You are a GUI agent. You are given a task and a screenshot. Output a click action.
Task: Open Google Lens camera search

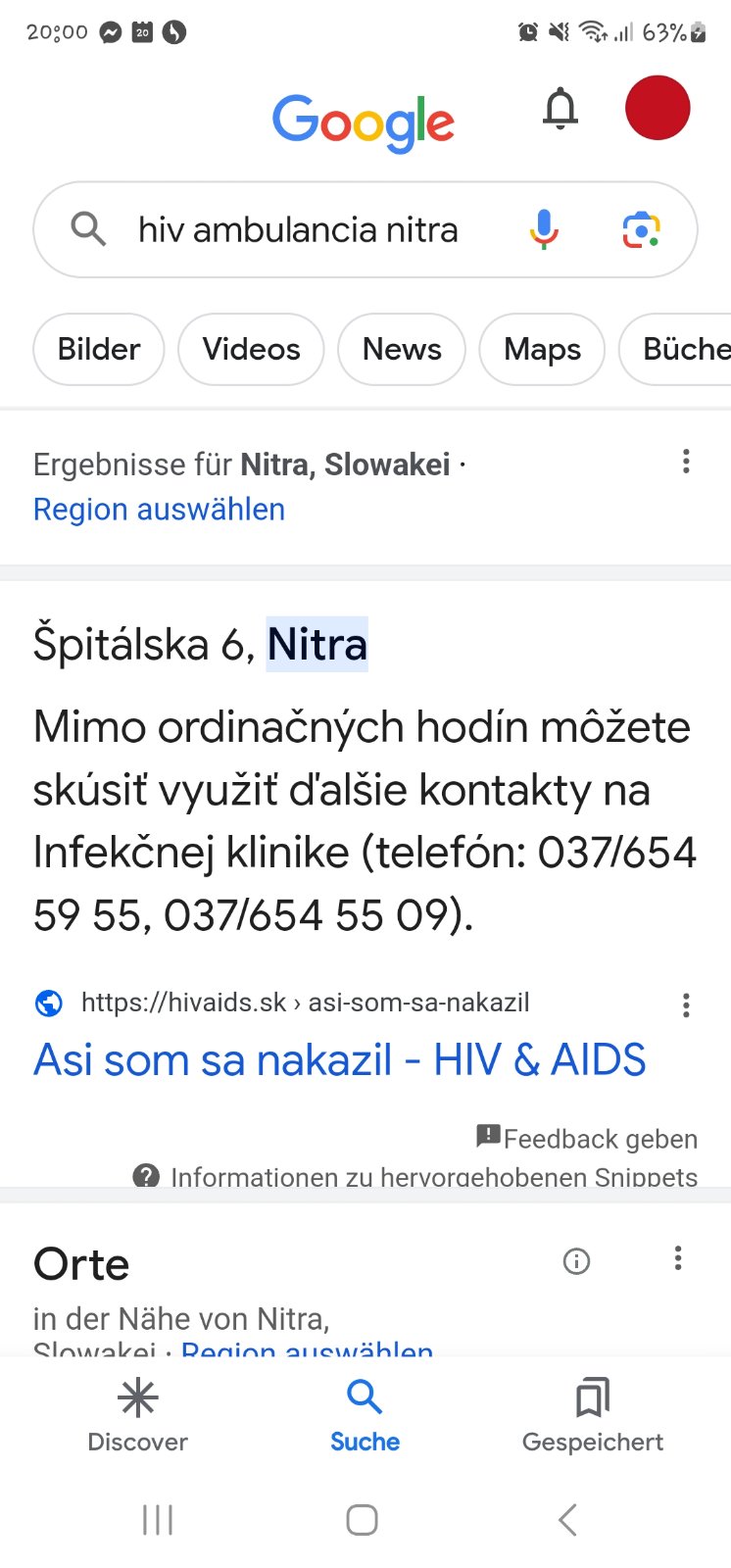point(641,230)
